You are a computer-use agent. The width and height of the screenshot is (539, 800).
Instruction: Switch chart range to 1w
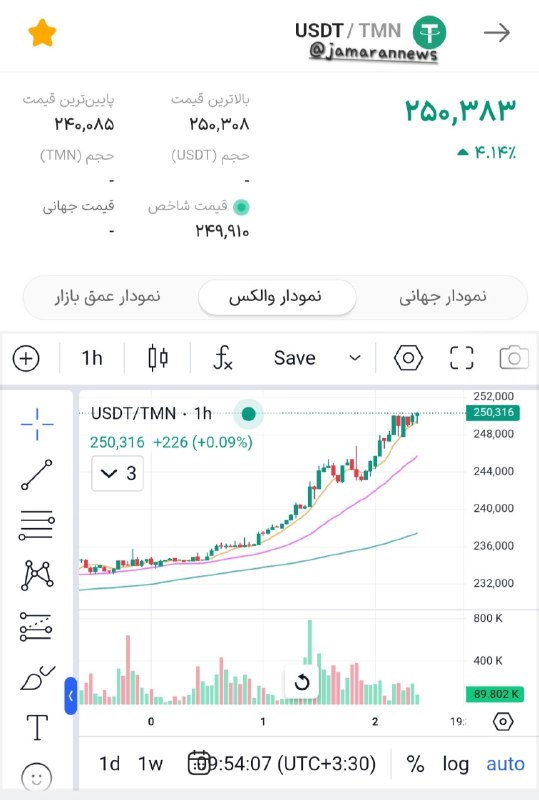coord(150,764)
